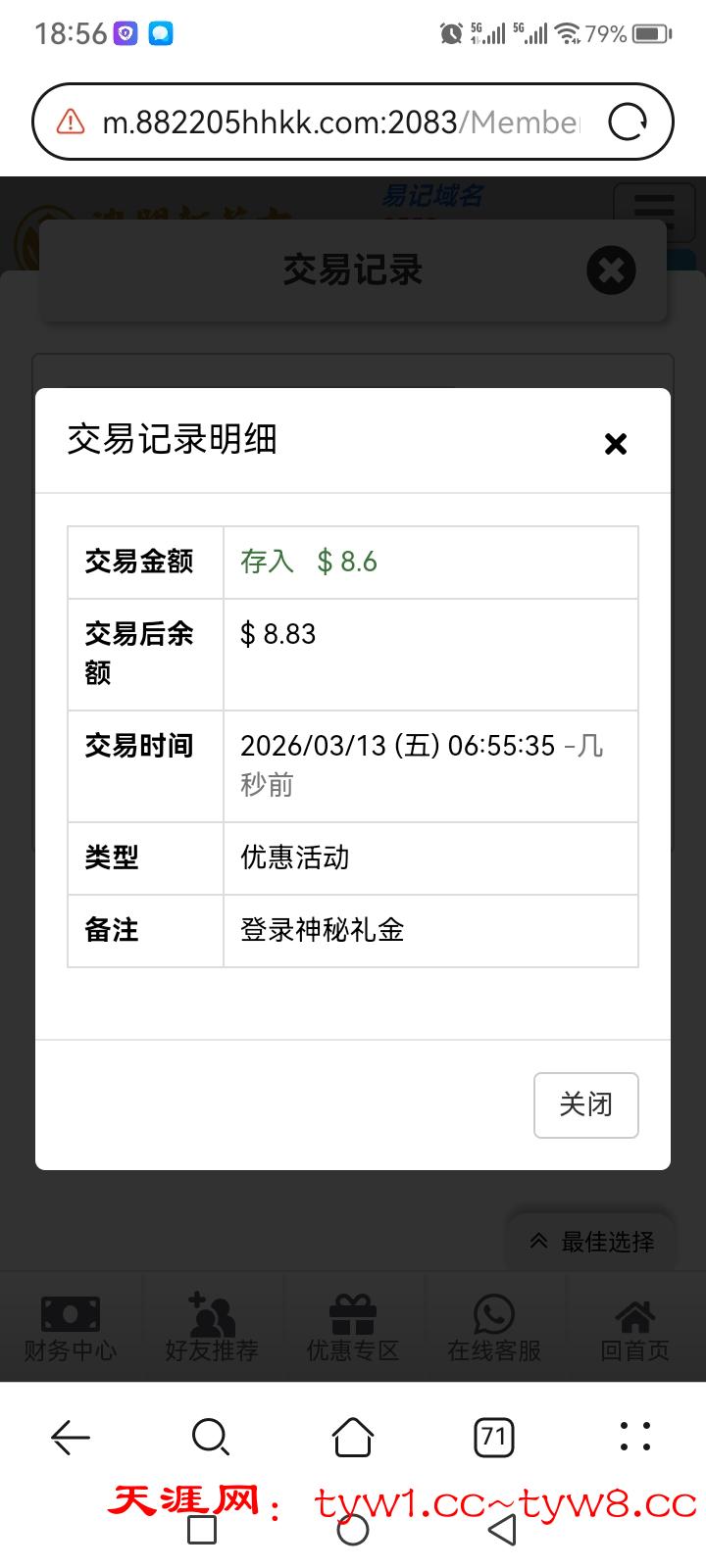Expand the 最佳选择 button
The image size is (706, 1568).
(x=592, y=1242)
